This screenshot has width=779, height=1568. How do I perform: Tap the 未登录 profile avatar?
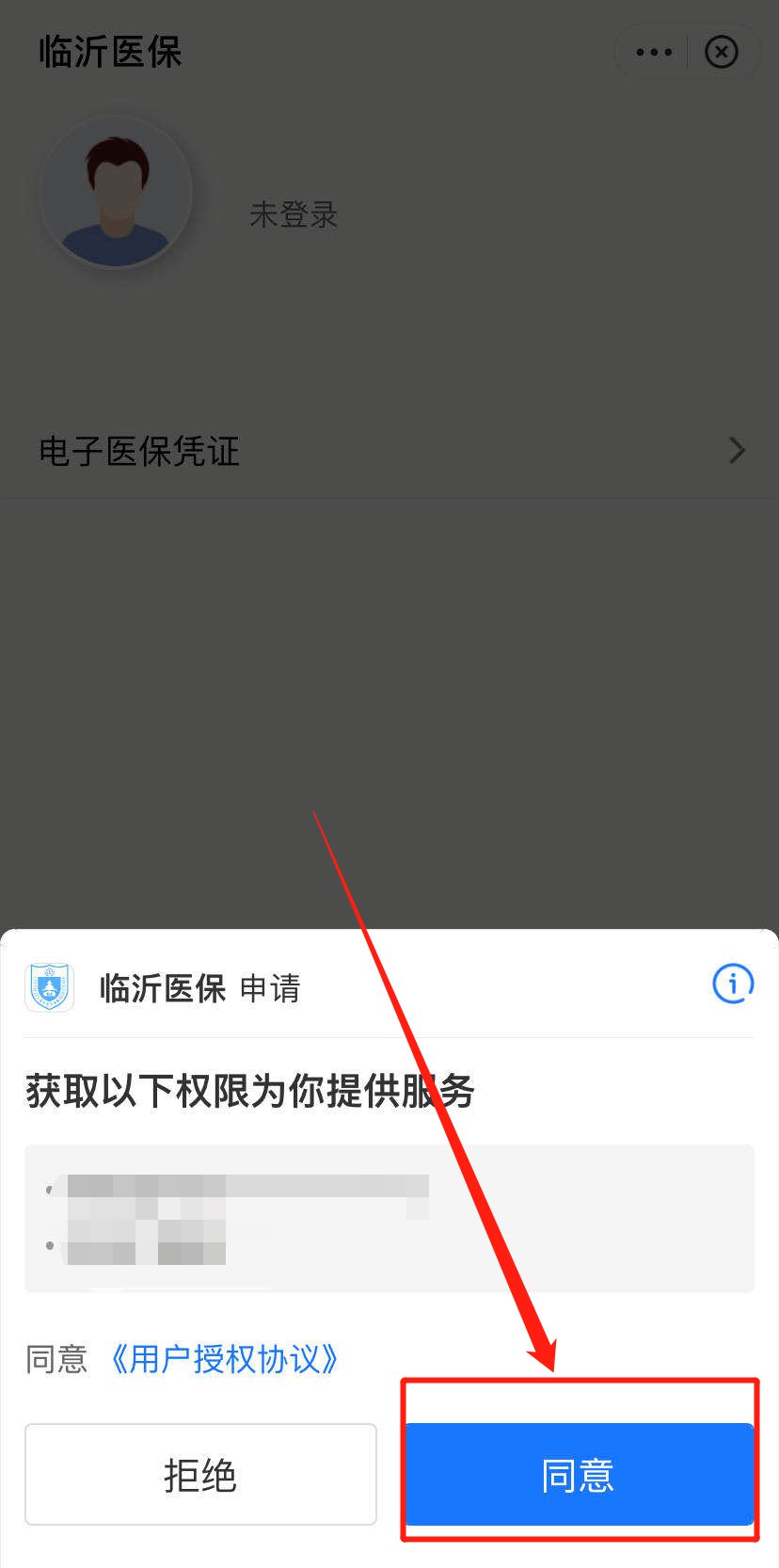point(117,193)
